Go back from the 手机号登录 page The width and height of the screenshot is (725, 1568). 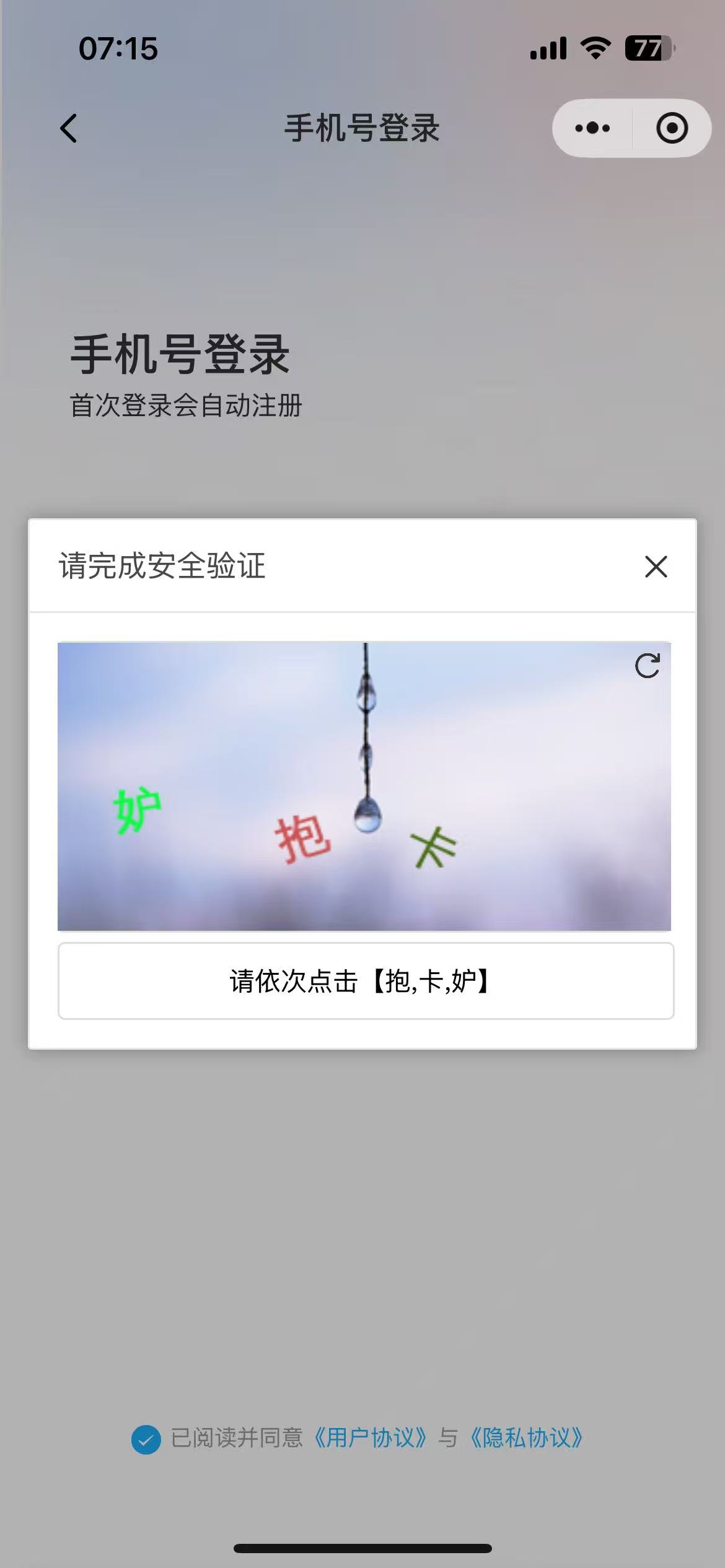[69, 129]
